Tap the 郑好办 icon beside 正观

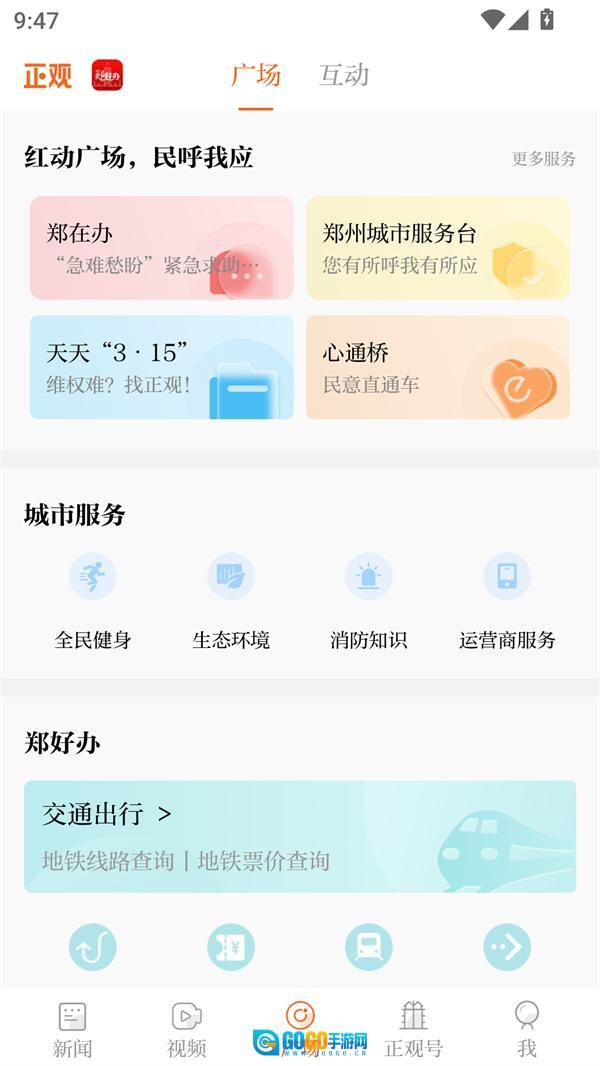[107, 76]
